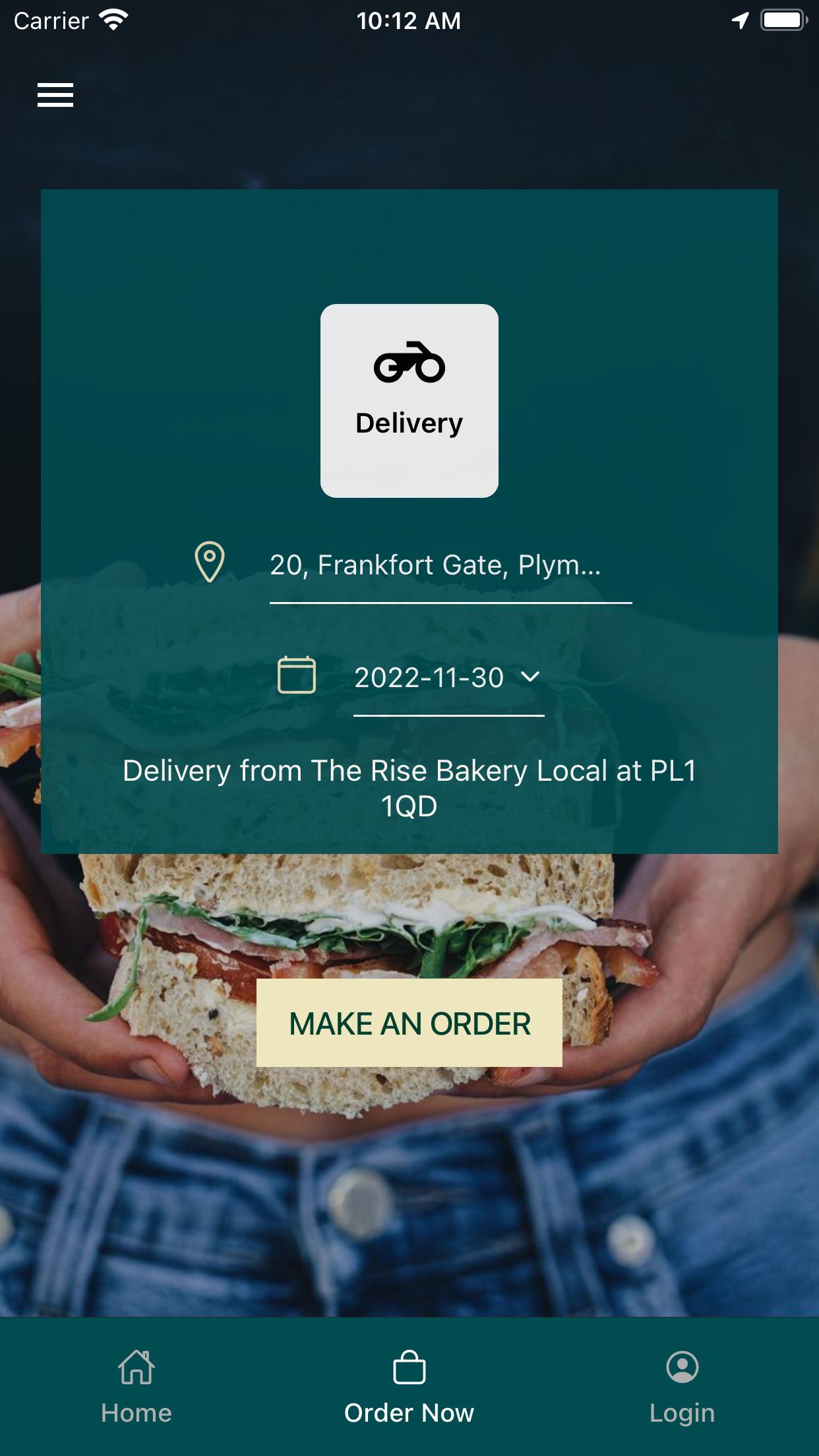The width and height of the screenshot is (819, 1456).
Task: Open the hamburger drawer menu
Action: pos(55,95)
